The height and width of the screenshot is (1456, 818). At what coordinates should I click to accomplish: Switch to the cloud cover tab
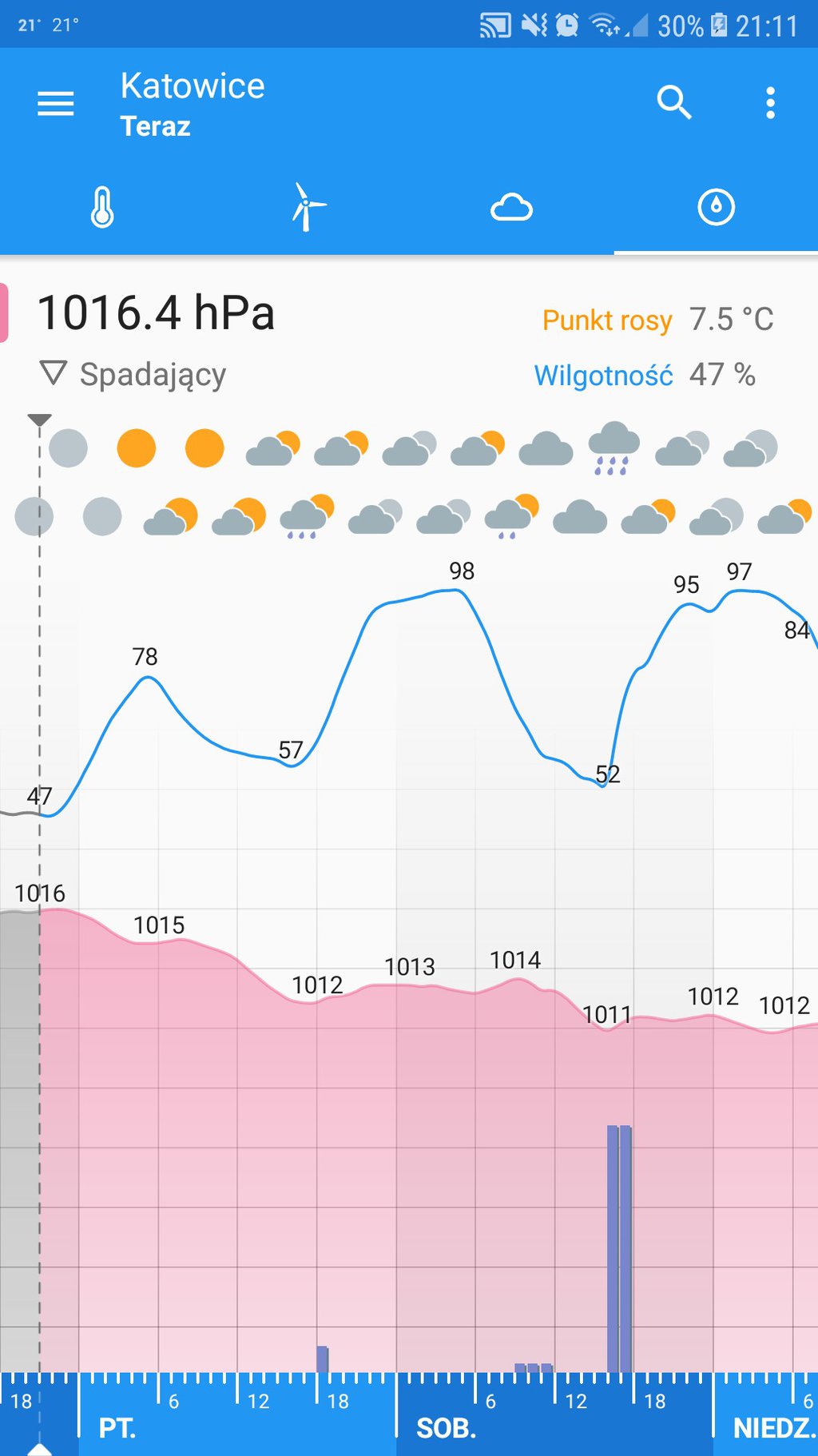(511, 208)
